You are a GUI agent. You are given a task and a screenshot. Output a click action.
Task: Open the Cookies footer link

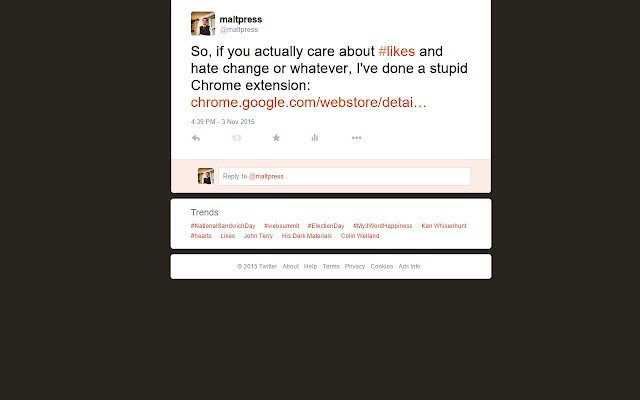click(x=381, y=266)
